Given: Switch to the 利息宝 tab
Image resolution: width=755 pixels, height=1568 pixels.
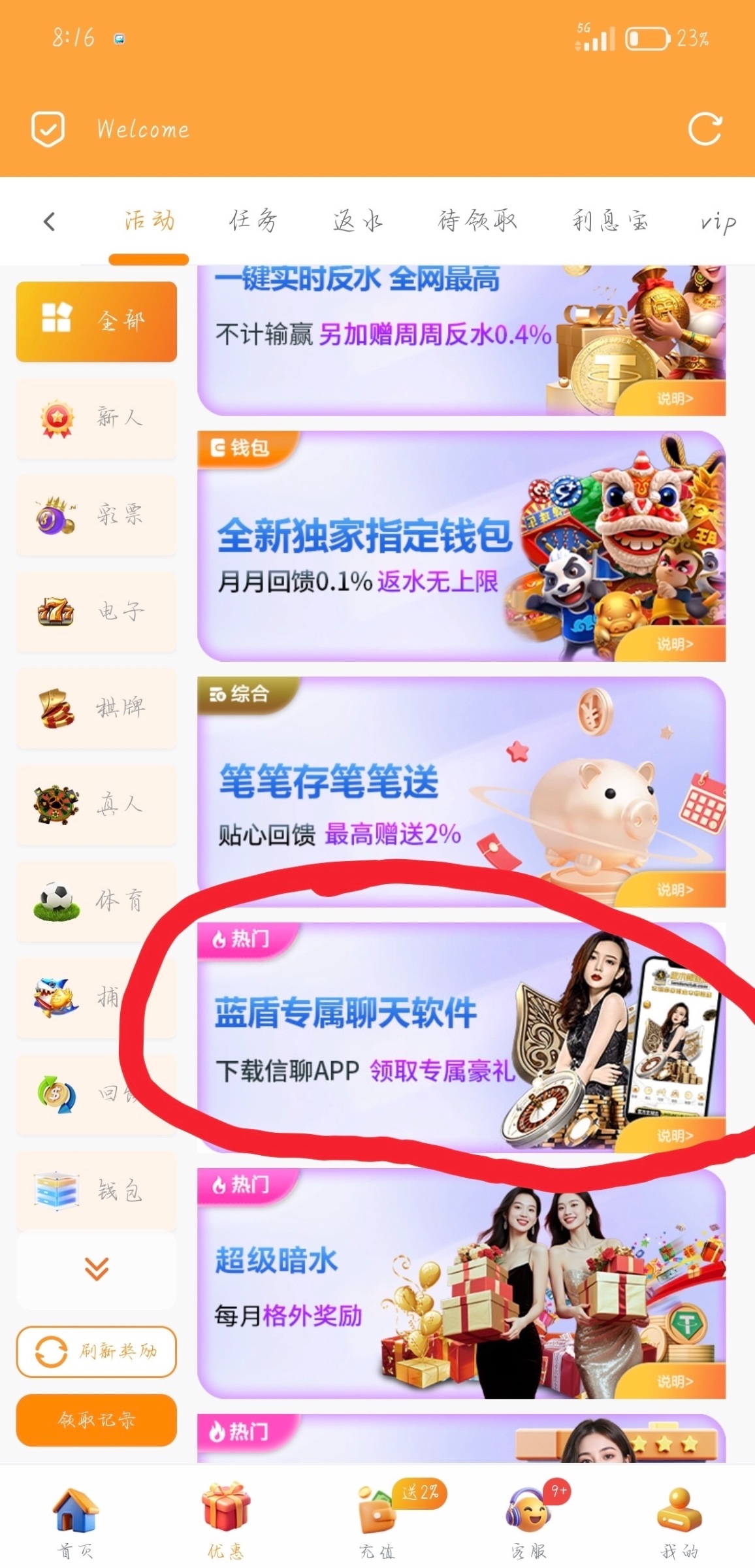Looking at the screenshot, I should pos(610,221).
